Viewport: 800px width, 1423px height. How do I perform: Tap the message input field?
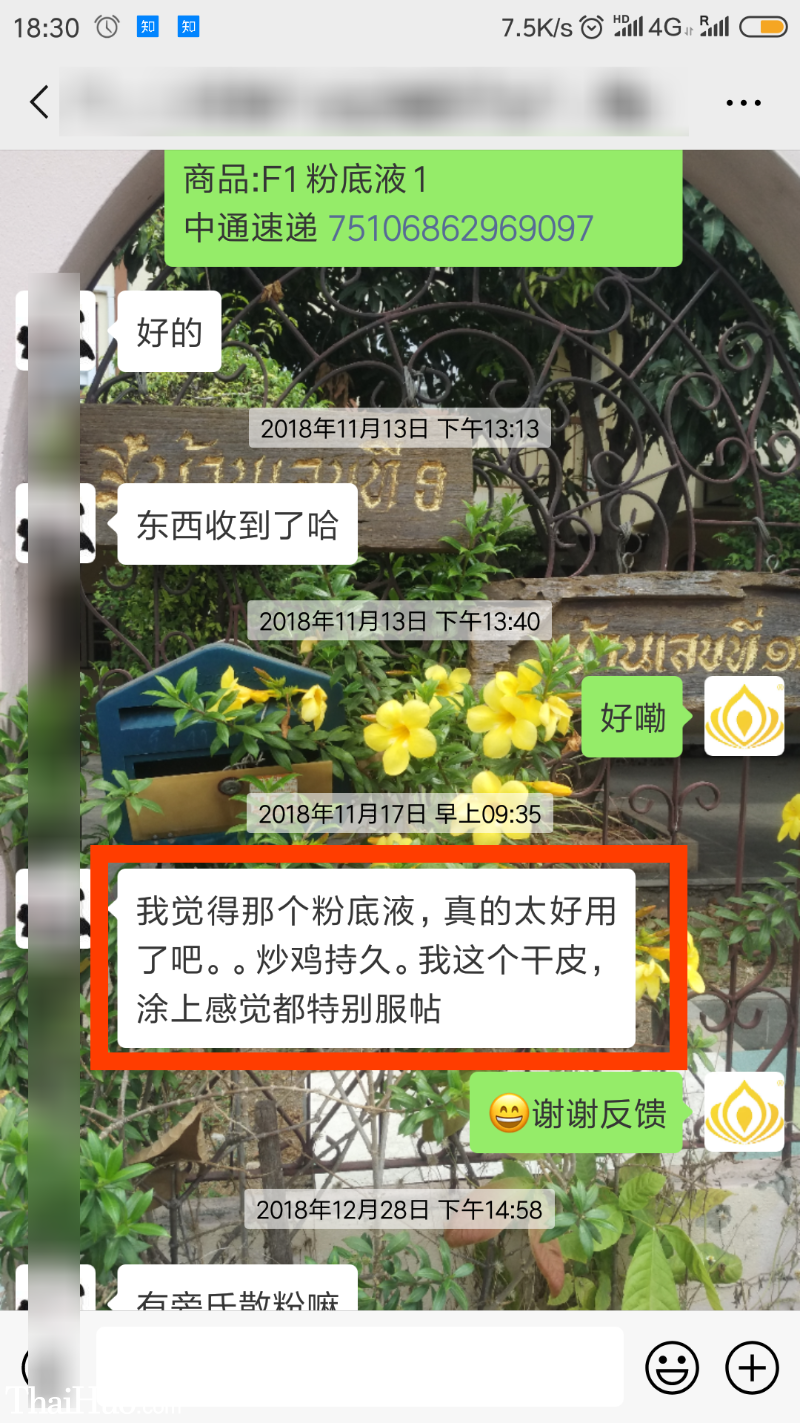pos(360,1366)
